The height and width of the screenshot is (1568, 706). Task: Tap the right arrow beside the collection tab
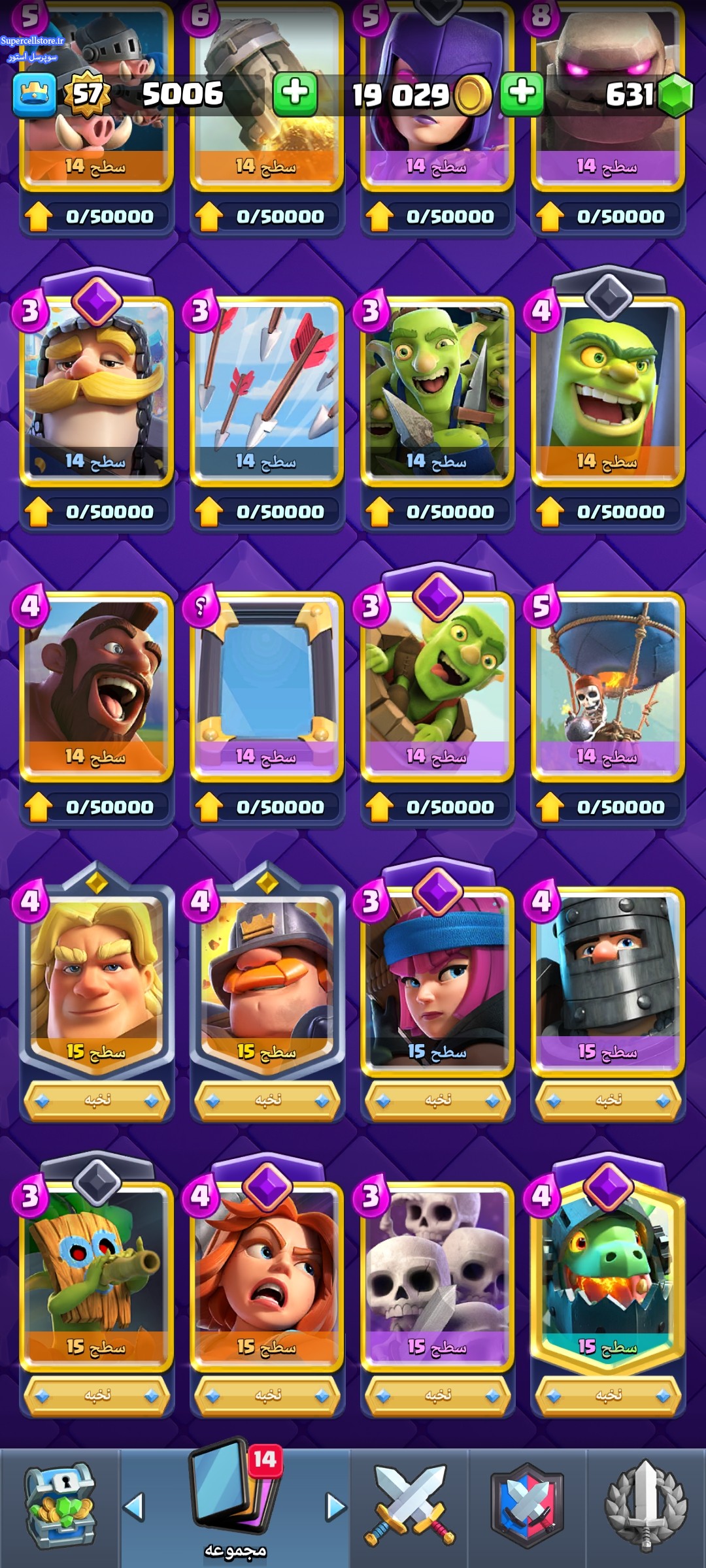336,1507
